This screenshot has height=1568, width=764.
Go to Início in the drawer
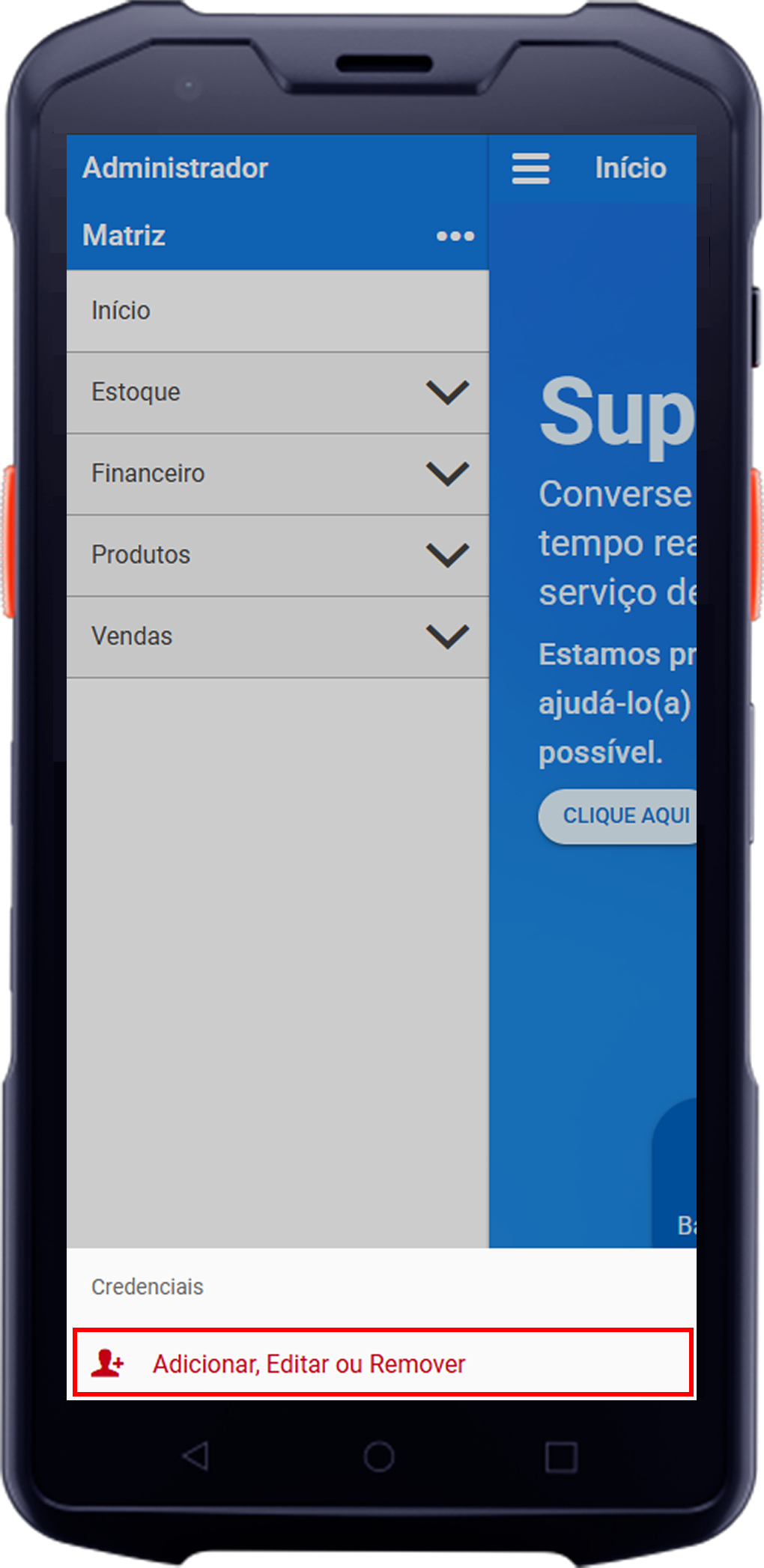click(x=277, y=311)
